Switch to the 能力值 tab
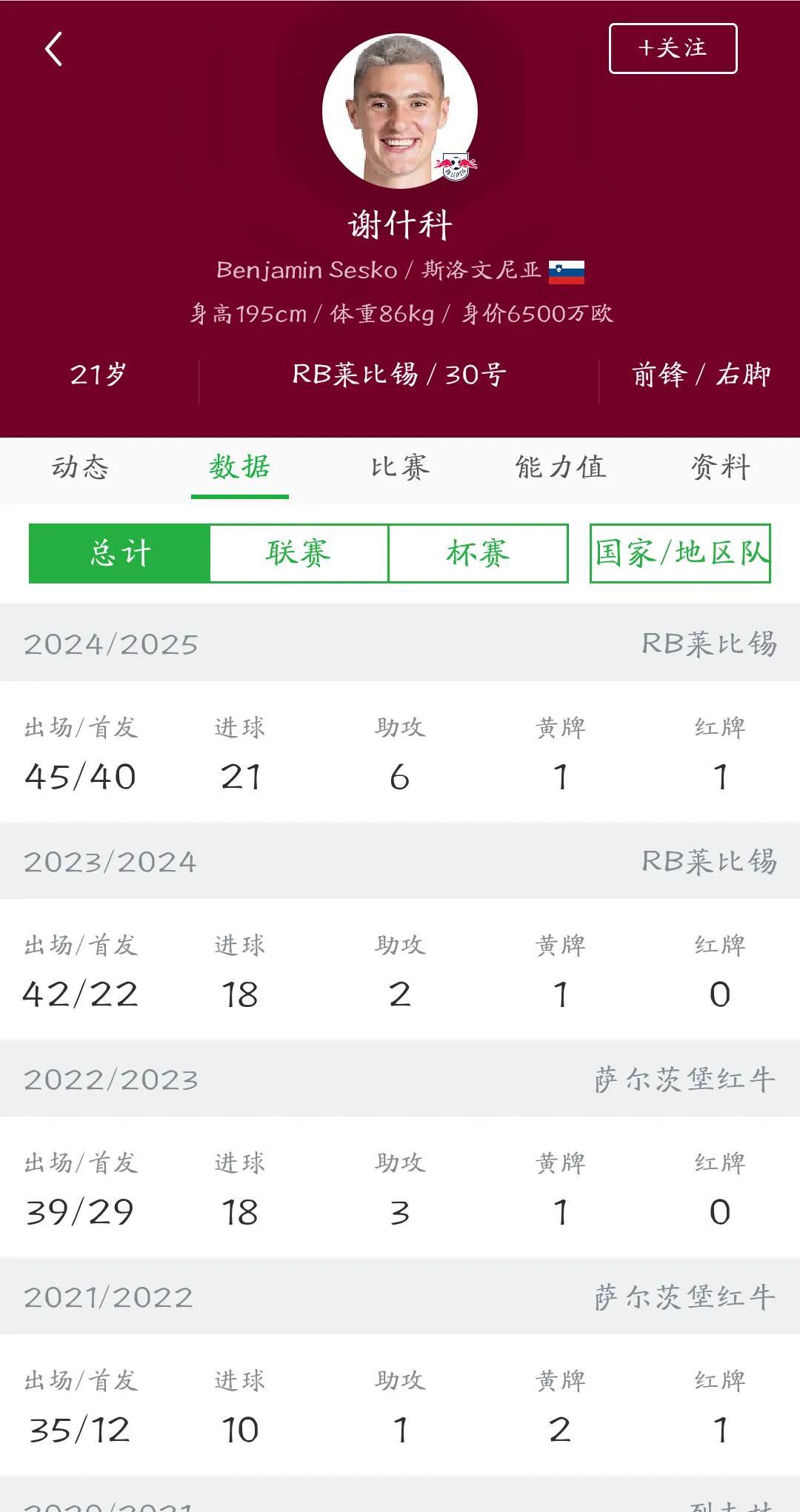This screenshot has width=800, height=1512. pos(561,467)
